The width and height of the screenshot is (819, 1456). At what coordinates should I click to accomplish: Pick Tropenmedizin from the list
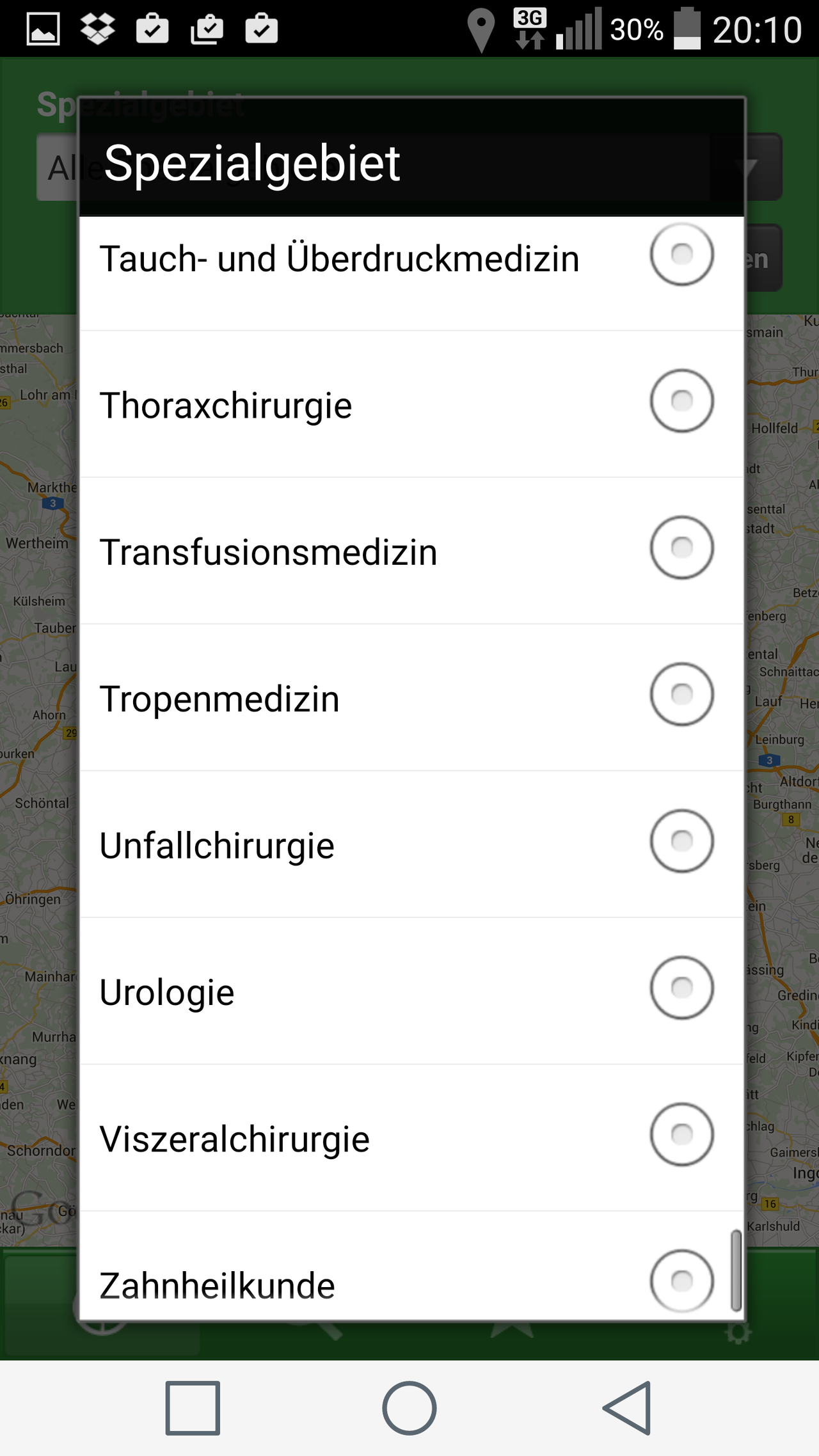pyautogui.click(x=411, y=697)
